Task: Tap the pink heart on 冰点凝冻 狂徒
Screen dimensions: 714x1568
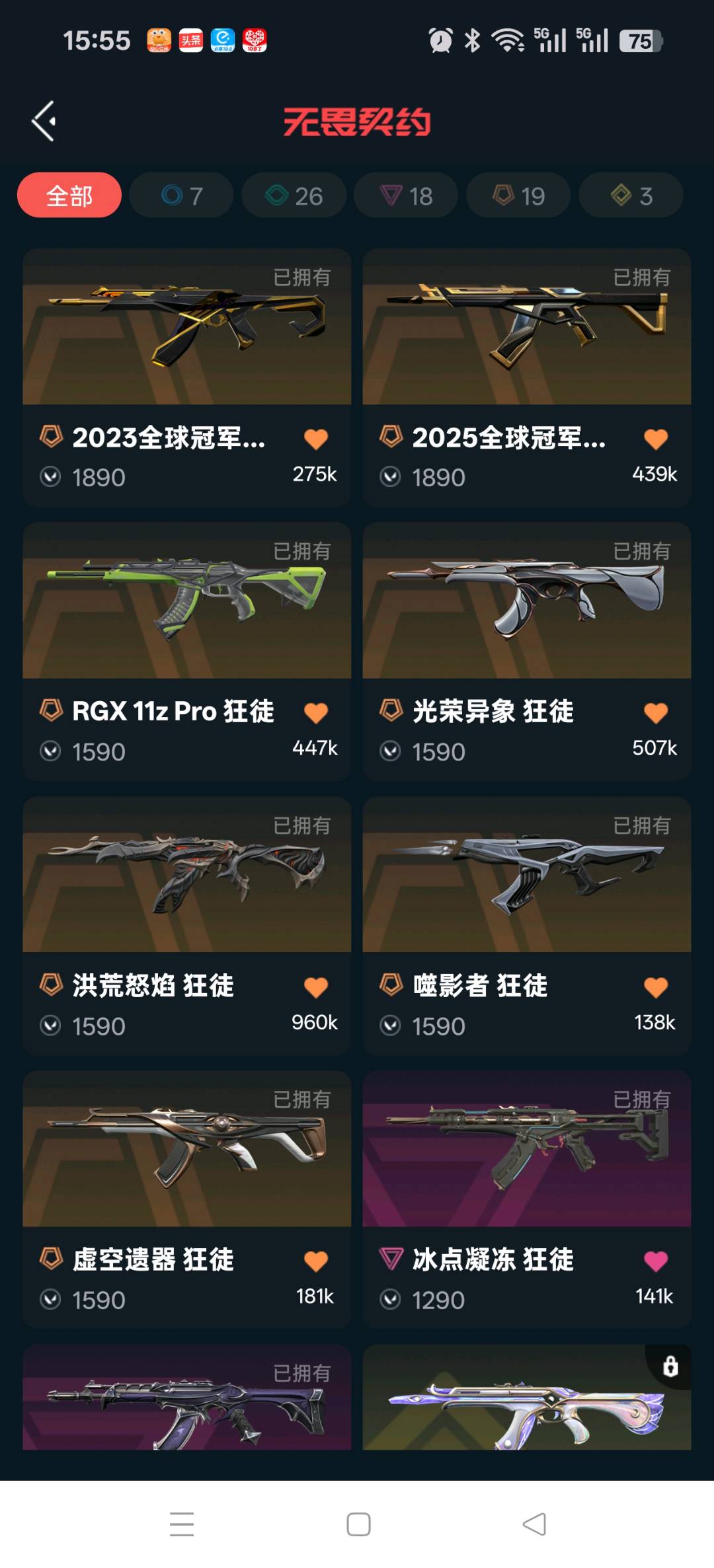Action: pyautogui.click(x=655, y=1261)
